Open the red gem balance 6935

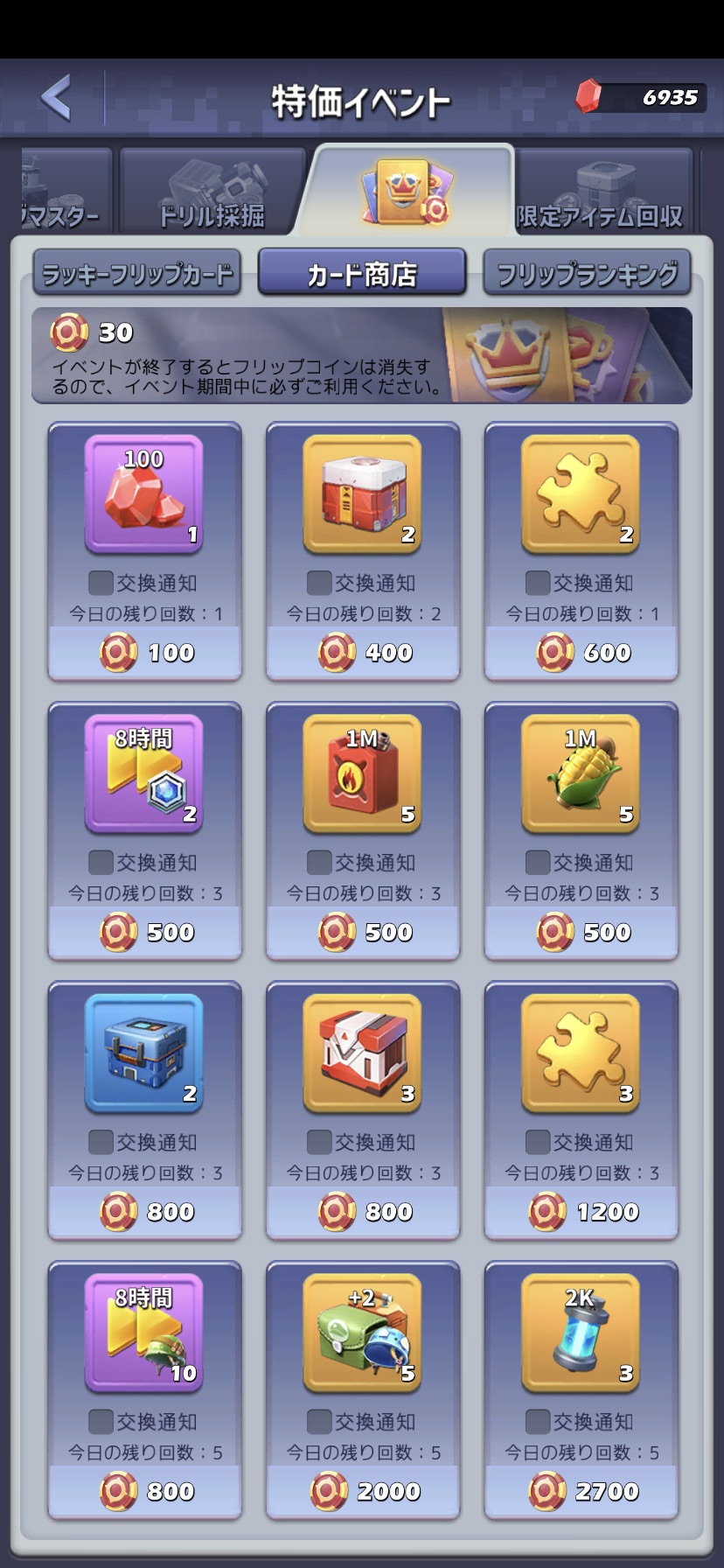point(640,97)
